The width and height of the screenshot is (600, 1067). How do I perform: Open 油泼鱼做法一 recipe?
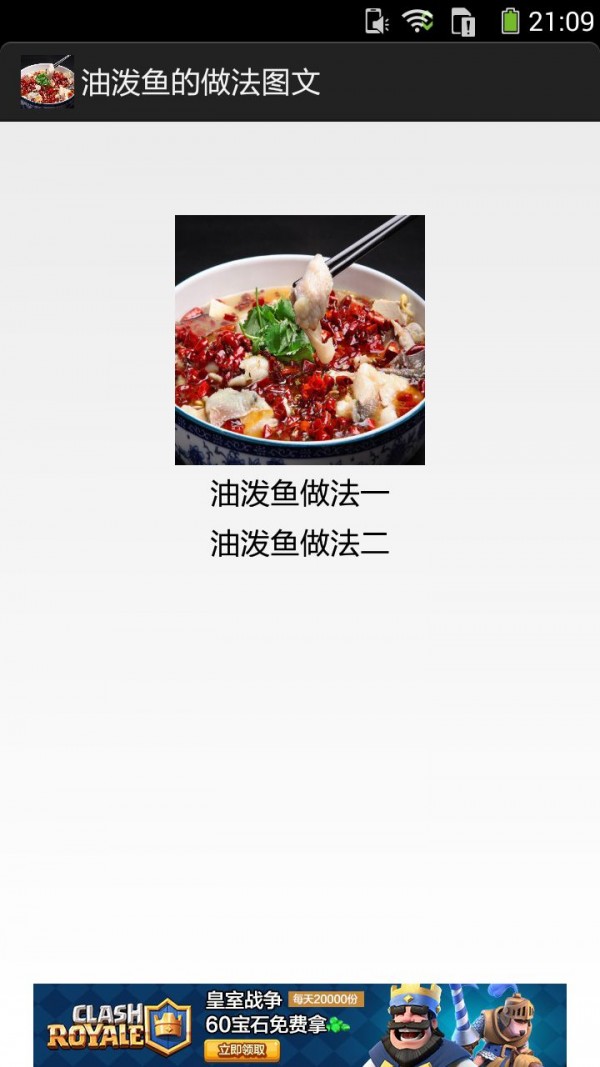click(299, 494)
